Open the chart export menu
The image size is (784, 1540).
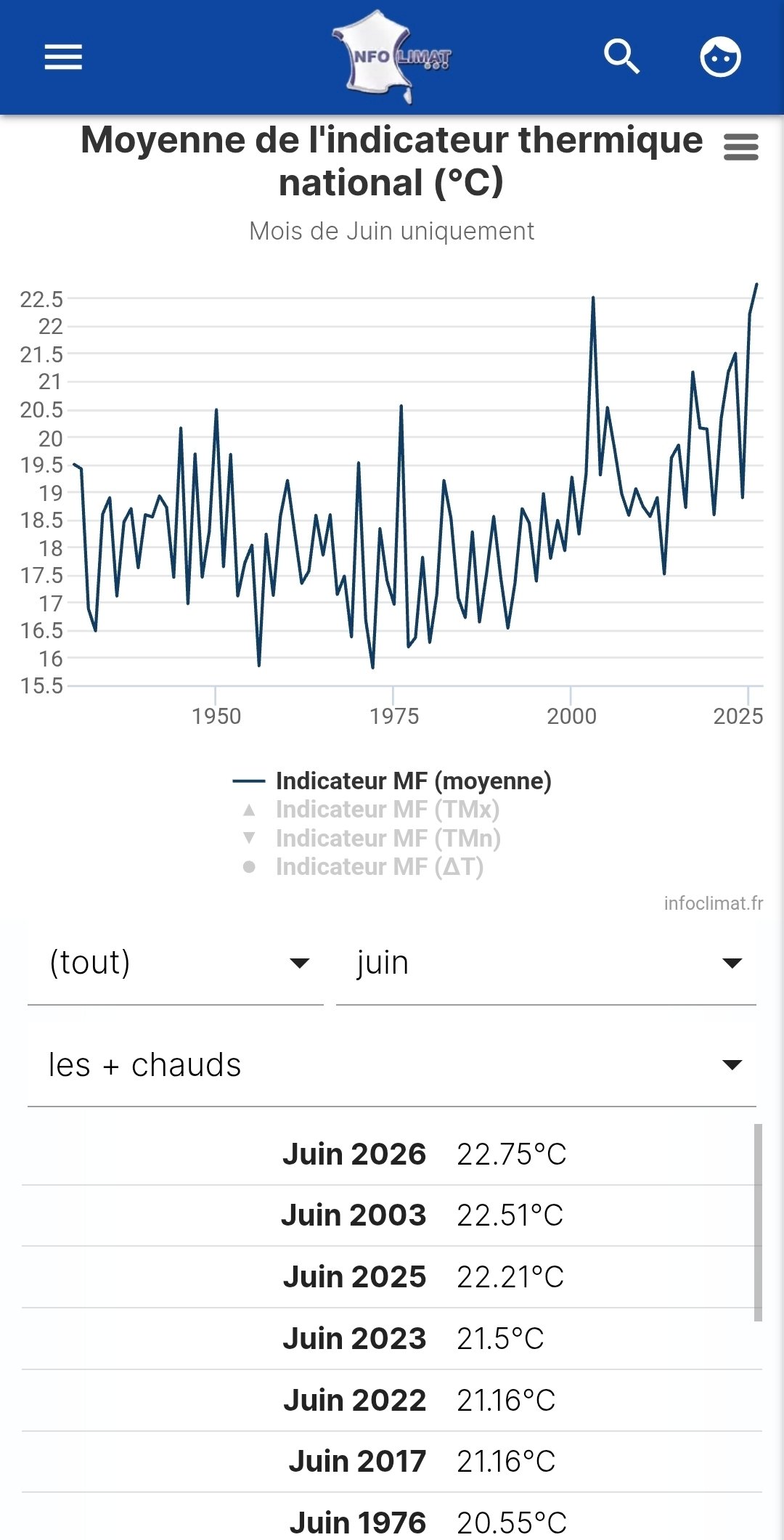pos(741,147)
